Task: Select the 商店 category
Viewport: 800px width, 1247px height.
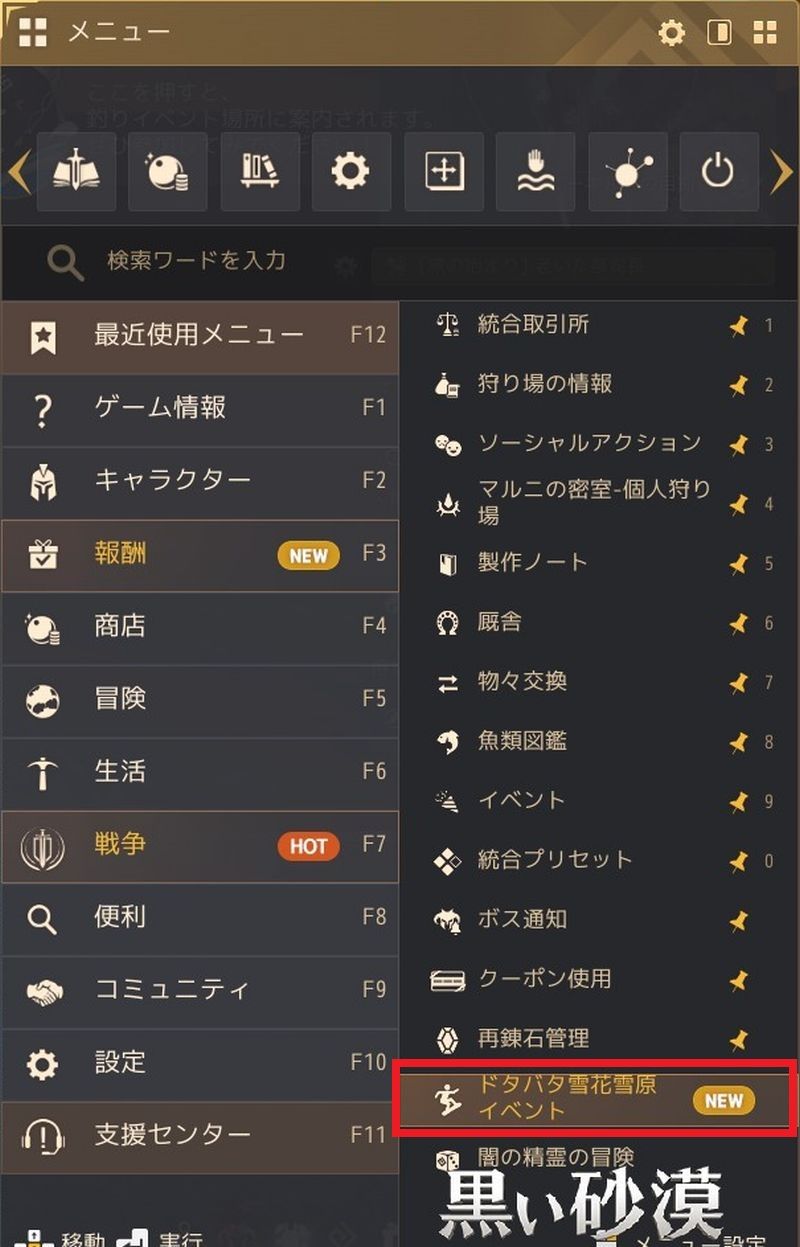Action: pos(199,627)
